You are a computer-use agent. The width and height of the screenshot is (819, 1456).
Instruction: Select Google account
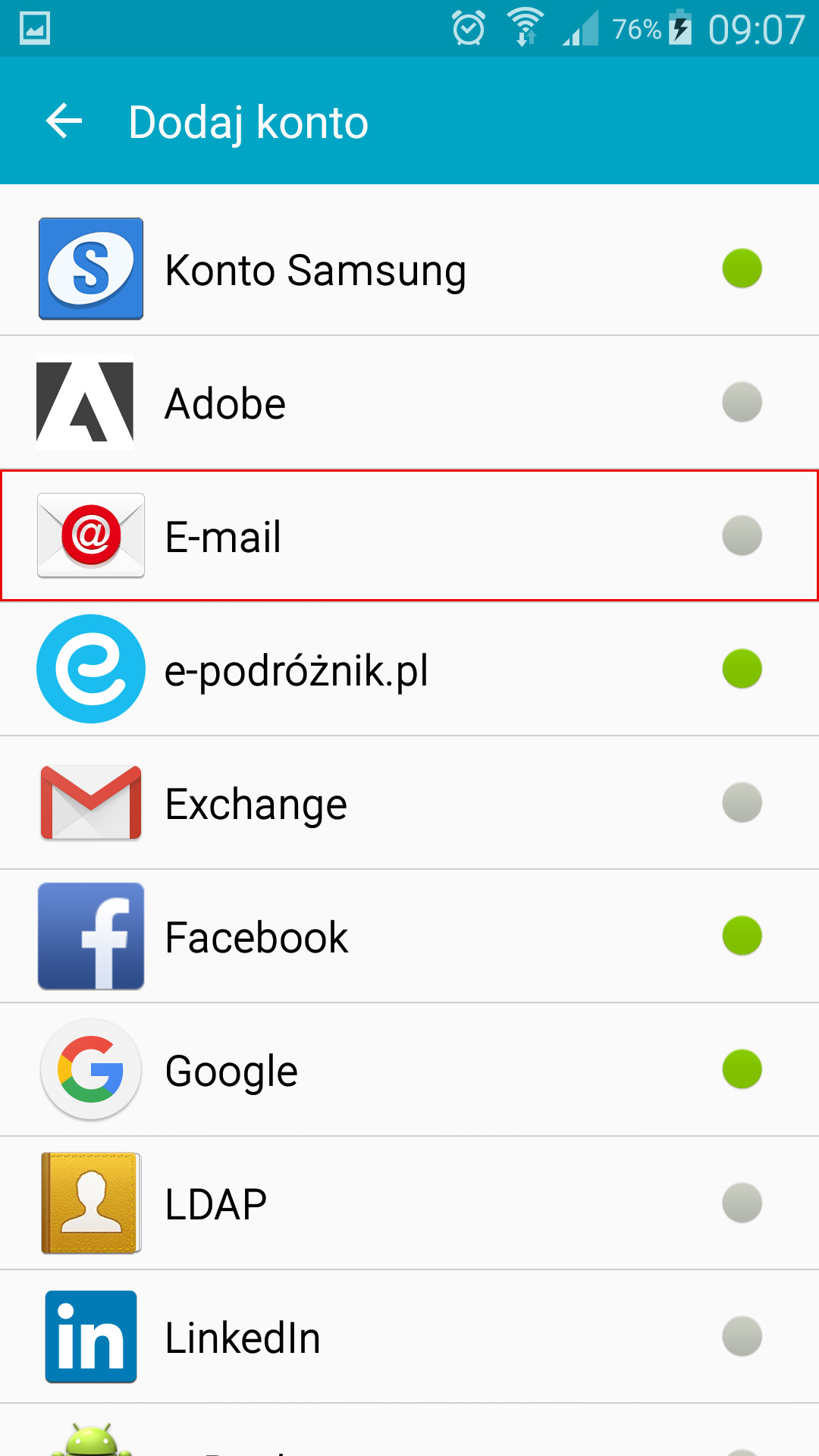[409, 1070]
